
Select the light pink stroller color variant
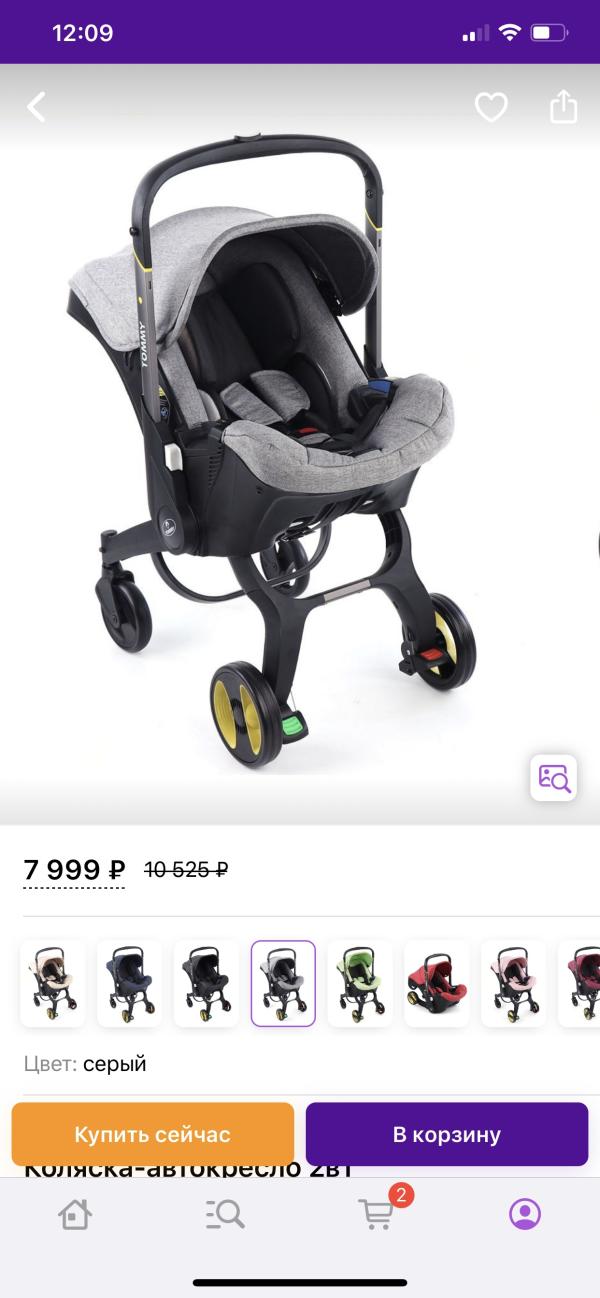513,983
